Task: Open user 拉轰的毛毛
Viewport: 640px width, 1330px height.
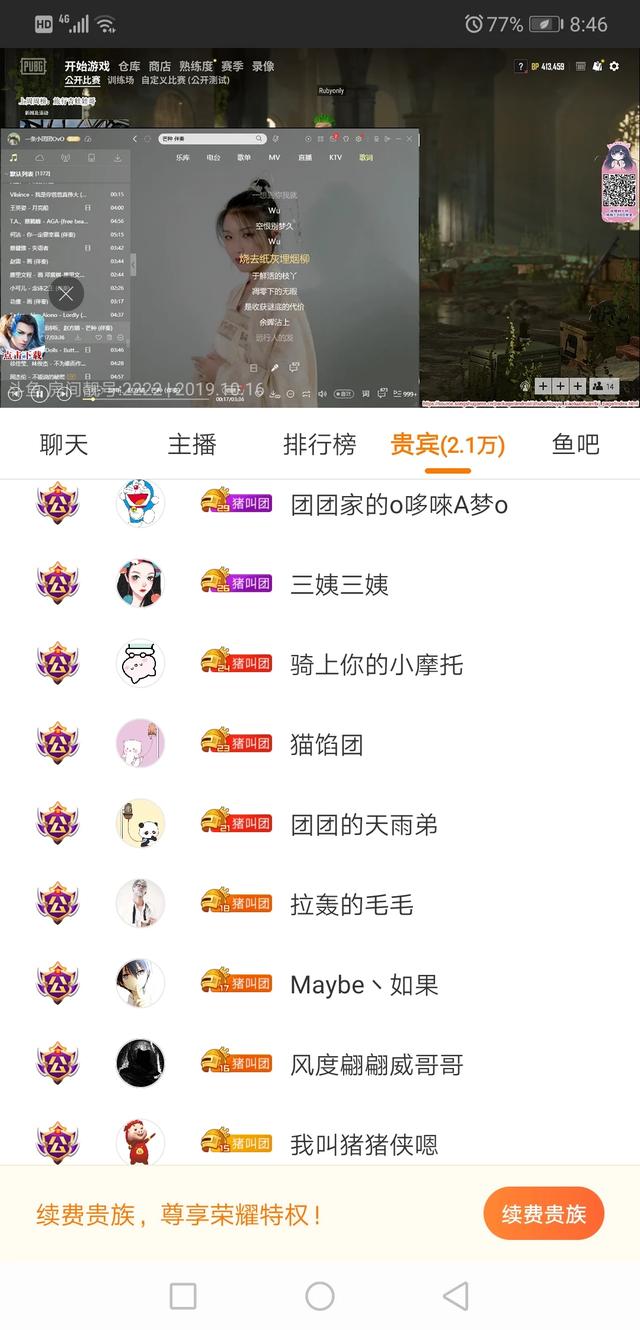Action: 351,905
